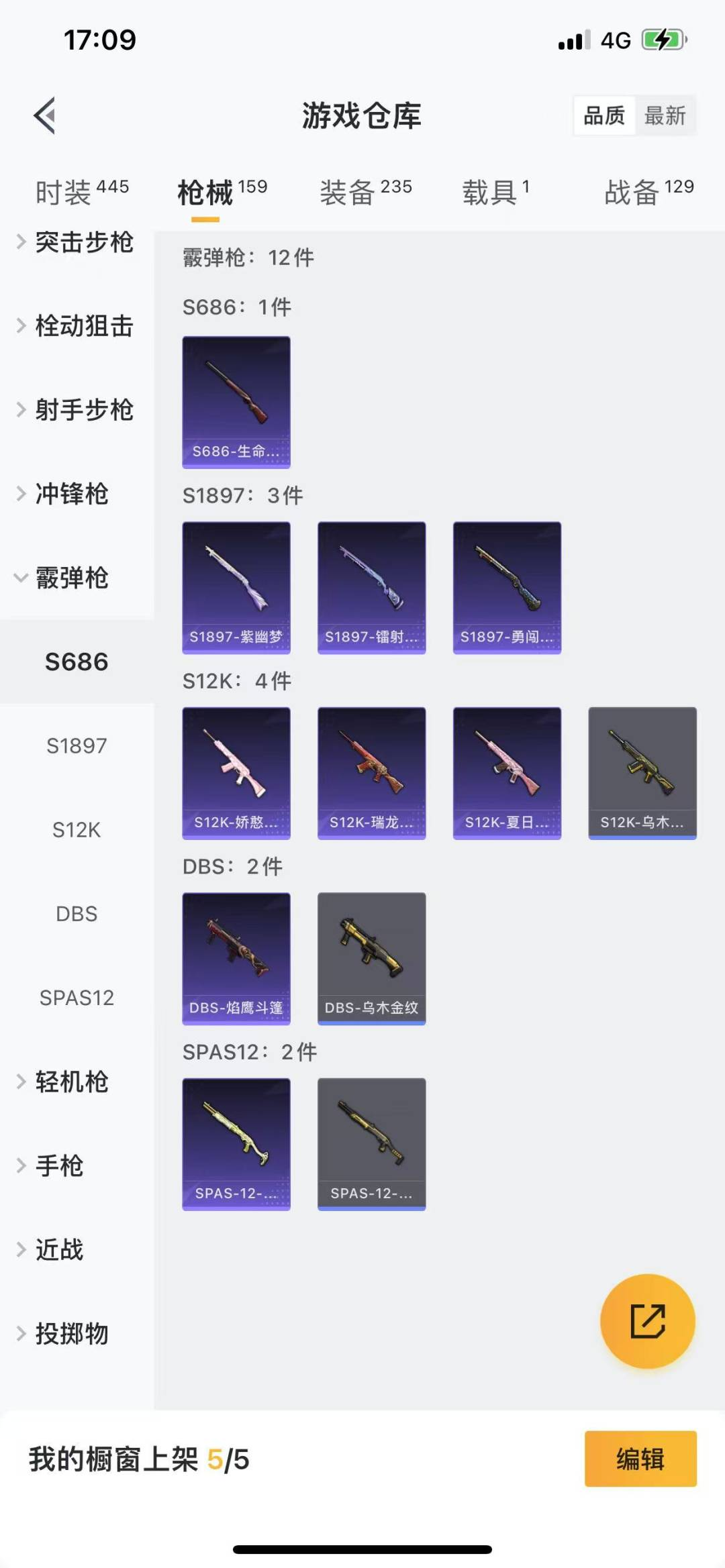
Task: Tap the orange floating share button
Action: 647,1321
